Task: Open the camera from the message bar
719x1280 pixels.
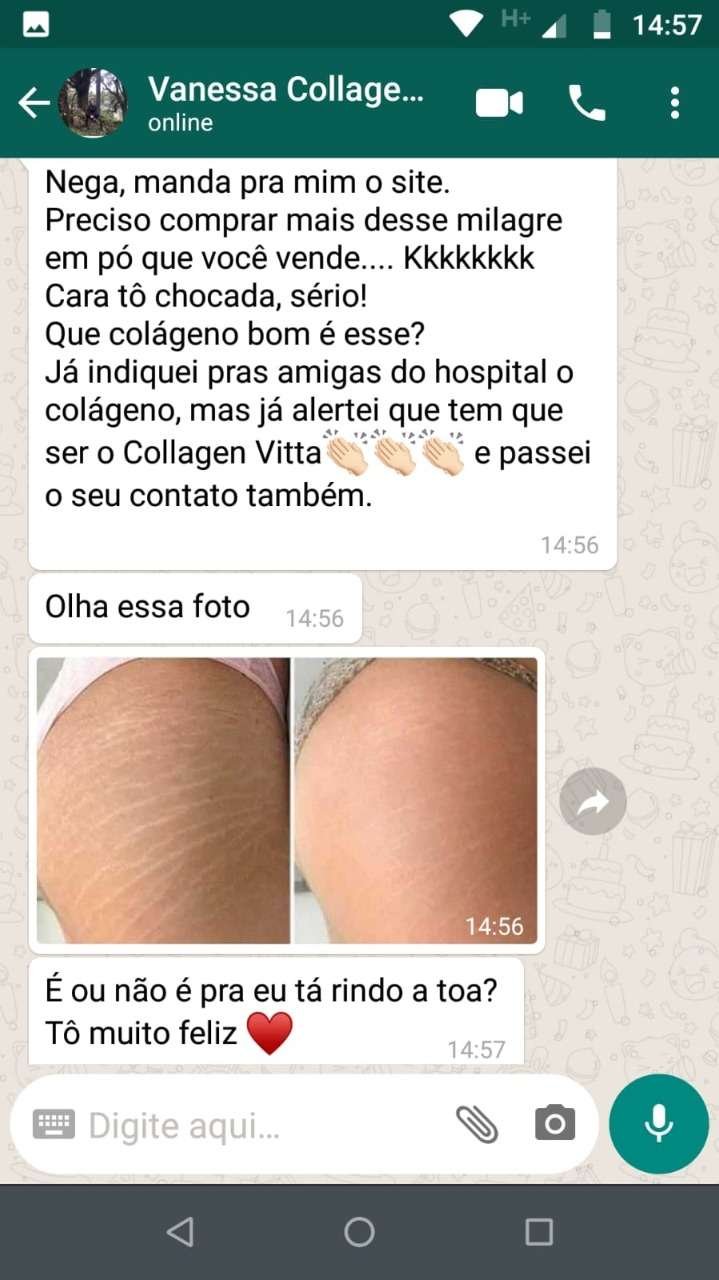Action: tap(555, 1124)
